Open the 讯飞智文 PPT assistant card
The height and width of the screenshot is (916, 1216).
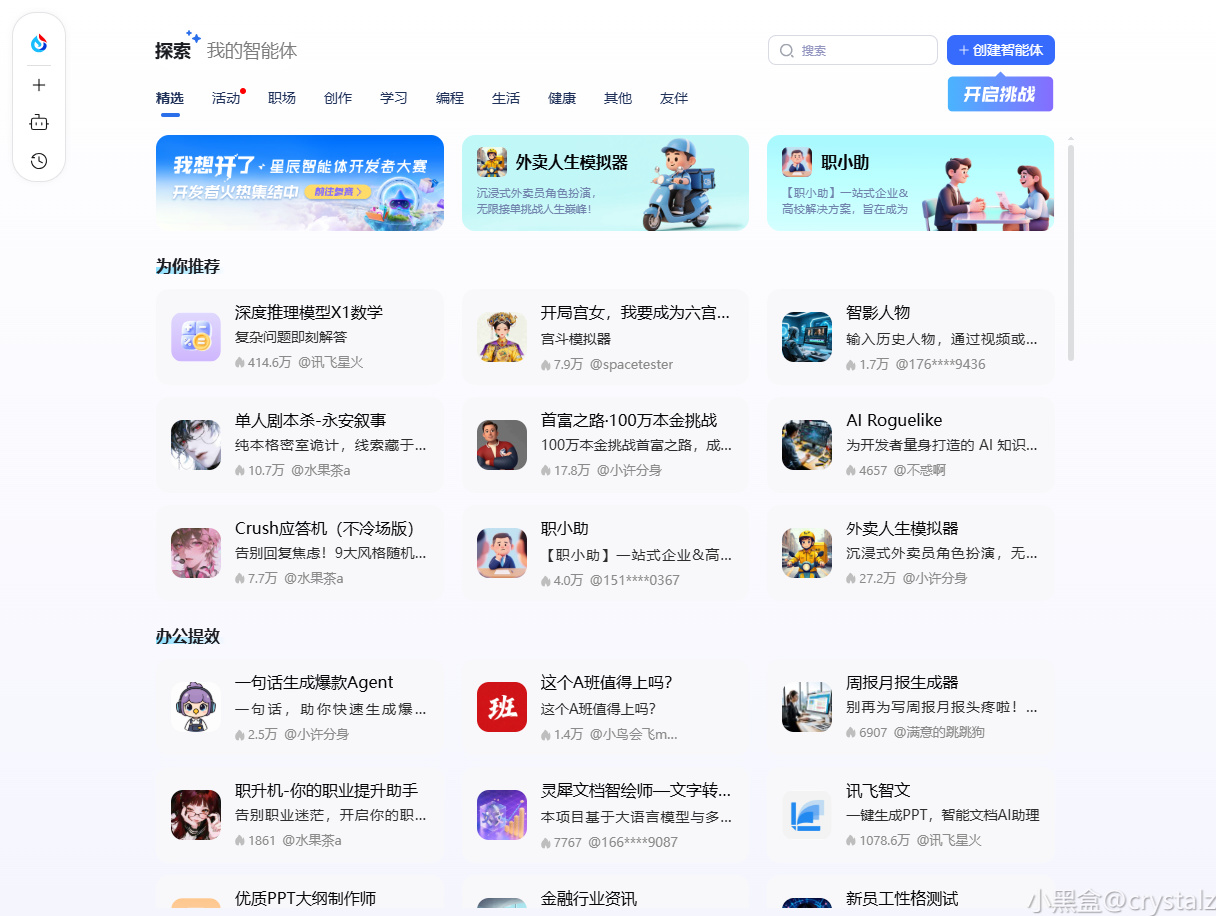(910, 815)
